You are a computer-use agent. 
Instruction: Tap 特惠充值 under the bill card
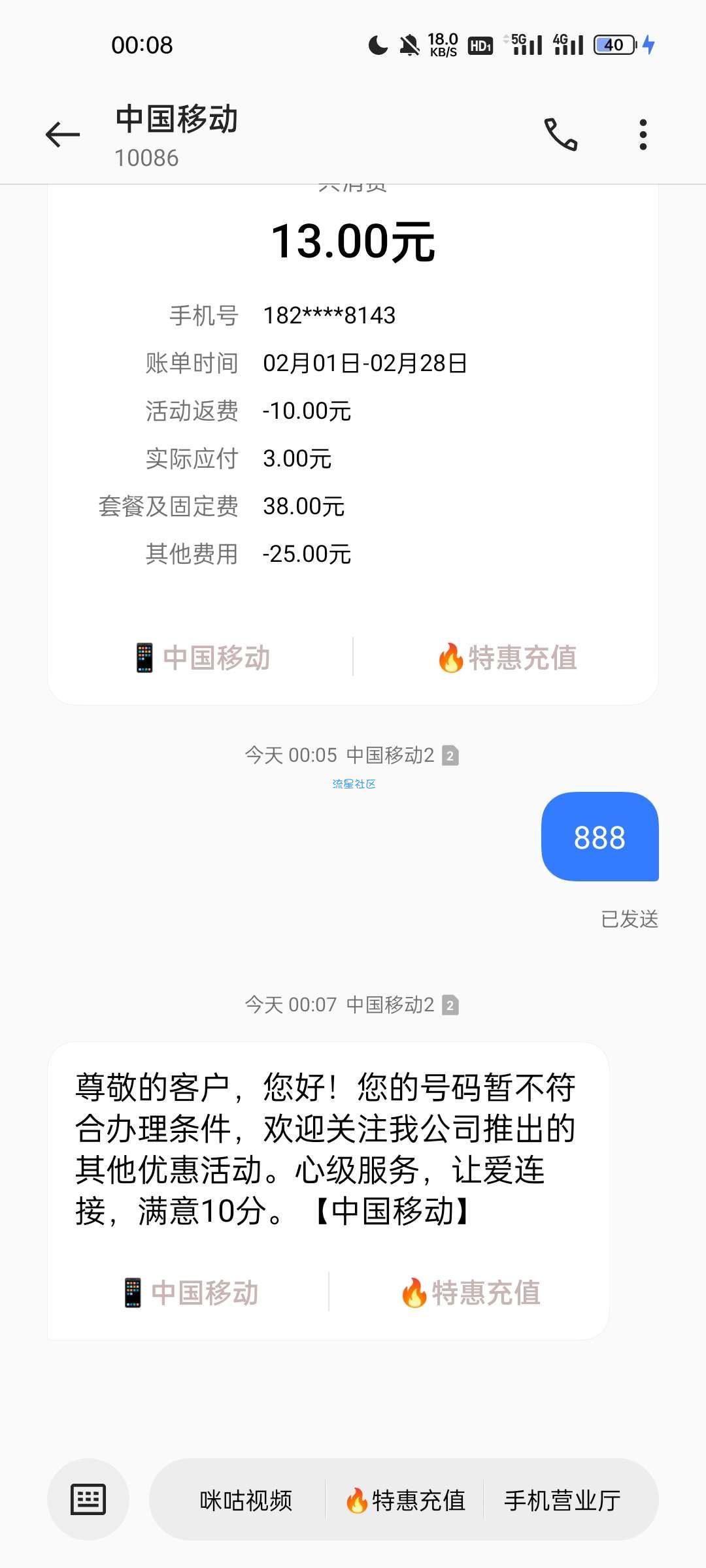tap(507, 657)
